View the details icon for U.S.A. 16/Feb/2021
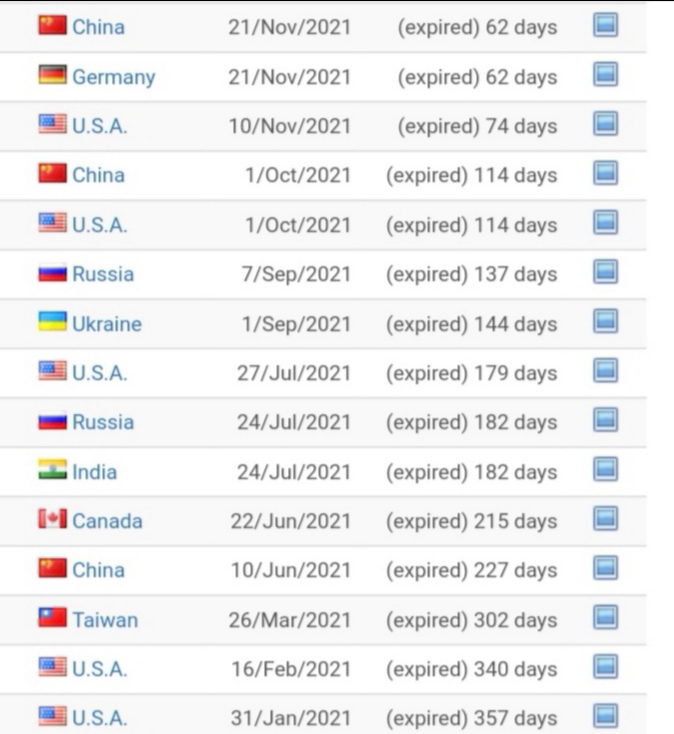Screen dimensions: 674x734 [605, 668]
